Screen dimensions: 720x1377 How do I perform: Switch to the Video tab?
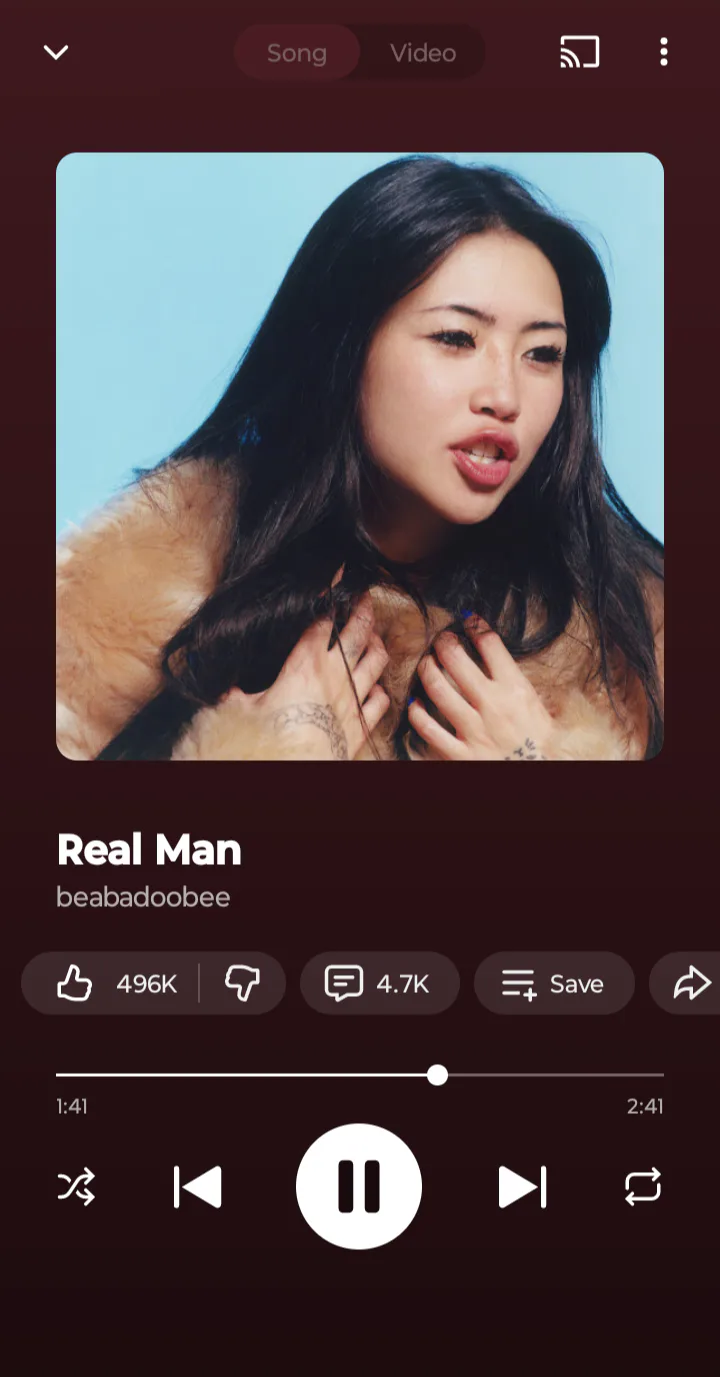point(423,53)
